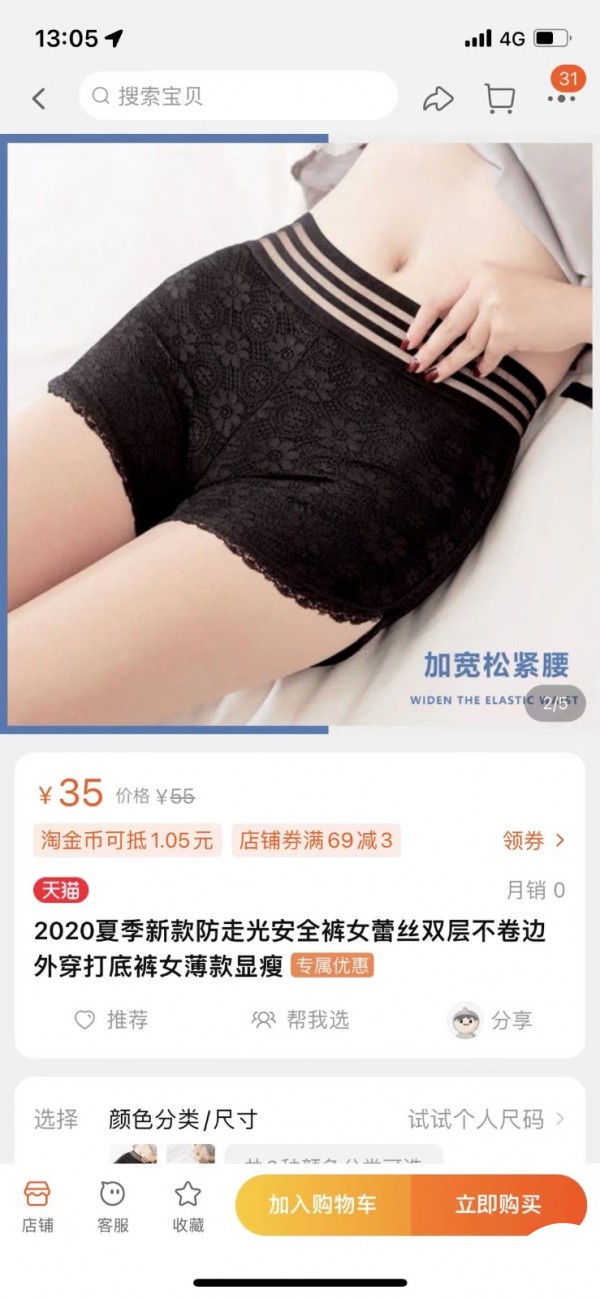Image resolution: width=600 pixels, height=1299 pixels.
Task: Contact 客服 customer service
Action: point(113,1206)
